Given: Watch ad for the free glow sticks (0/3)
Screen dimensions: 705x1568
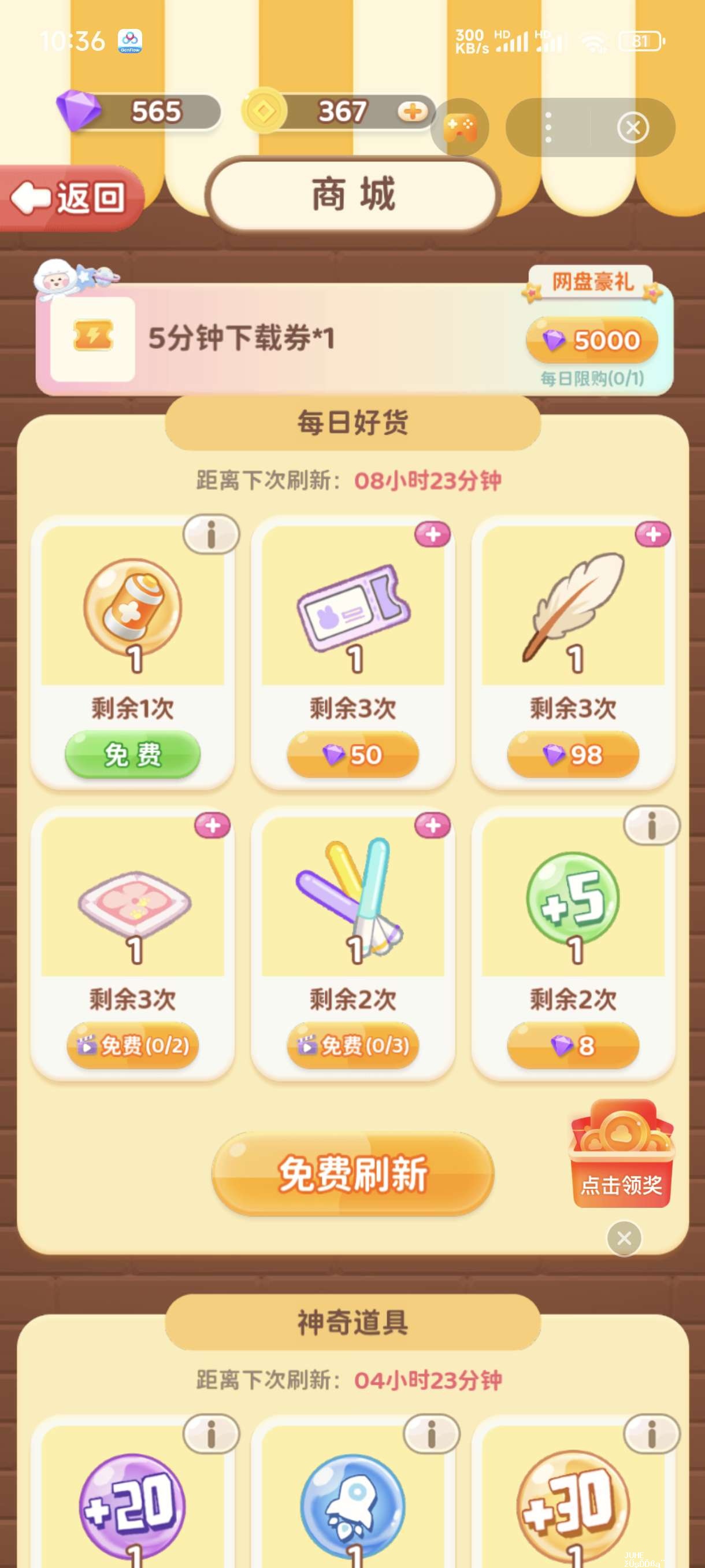Looking at the screenshot, I should coord(353,1046).
